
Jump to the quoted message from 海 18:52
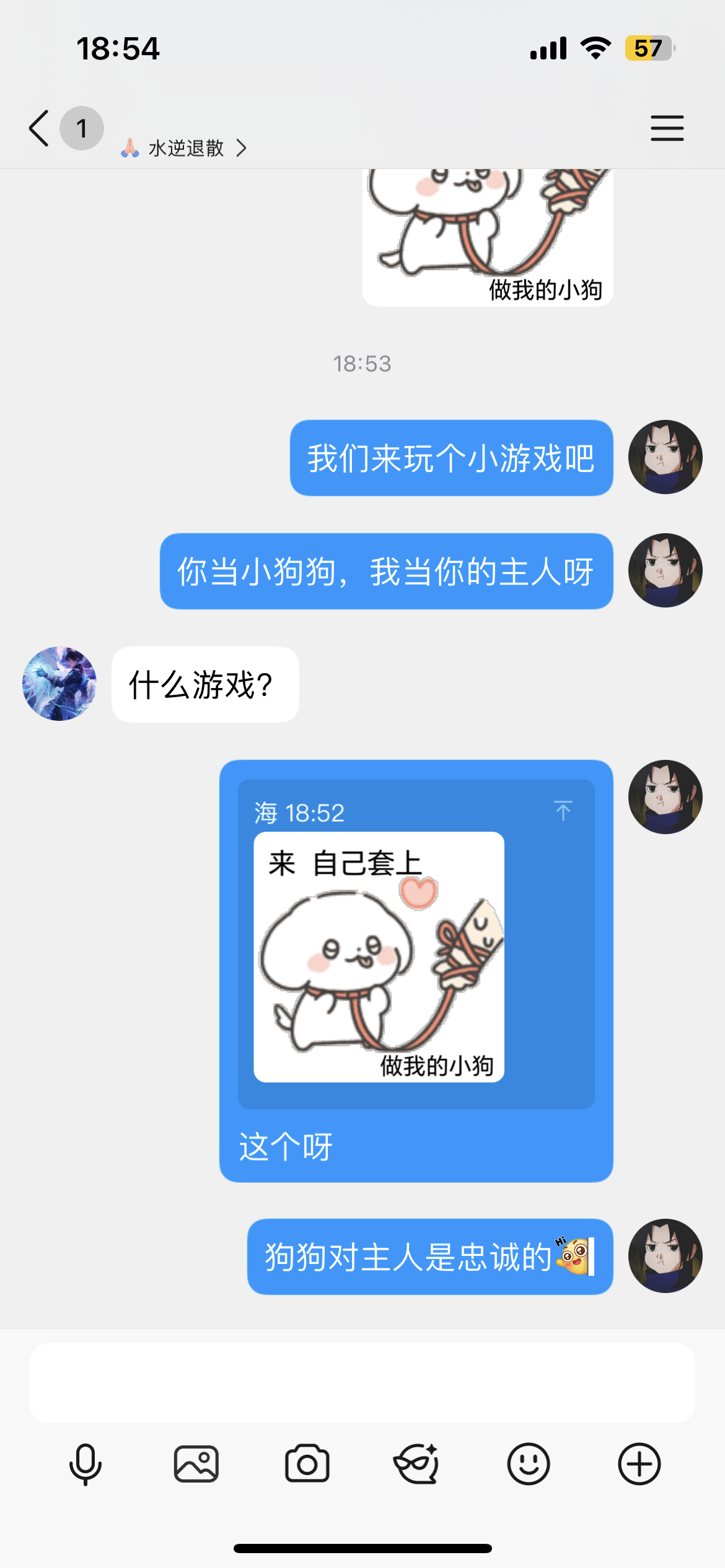[x=563, y=811]
